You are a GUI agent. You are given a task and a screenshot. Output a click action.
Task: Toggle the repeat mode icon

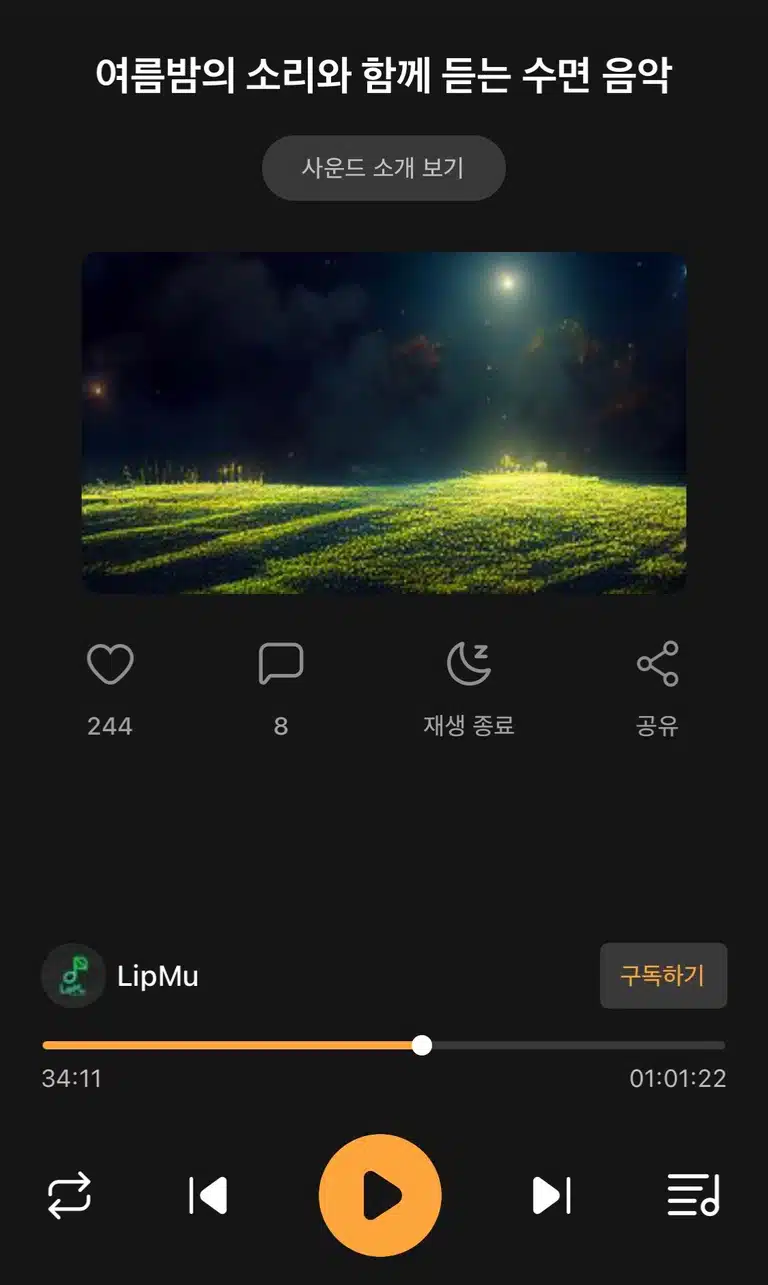pyautogui.click(x=70, y=1195)
